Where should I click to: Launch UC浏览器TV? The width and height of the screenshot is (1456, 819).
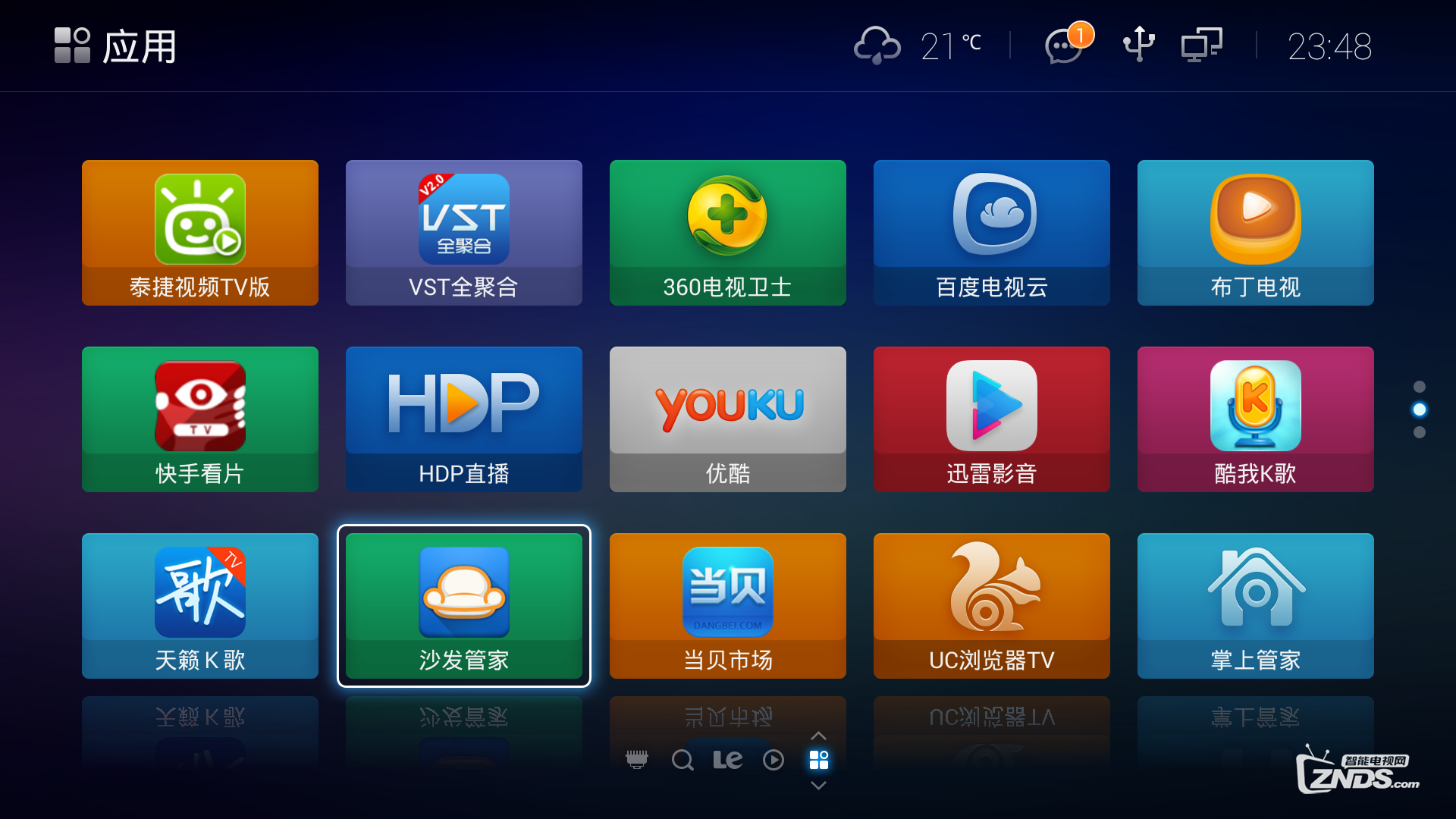(x=992, y=605)
